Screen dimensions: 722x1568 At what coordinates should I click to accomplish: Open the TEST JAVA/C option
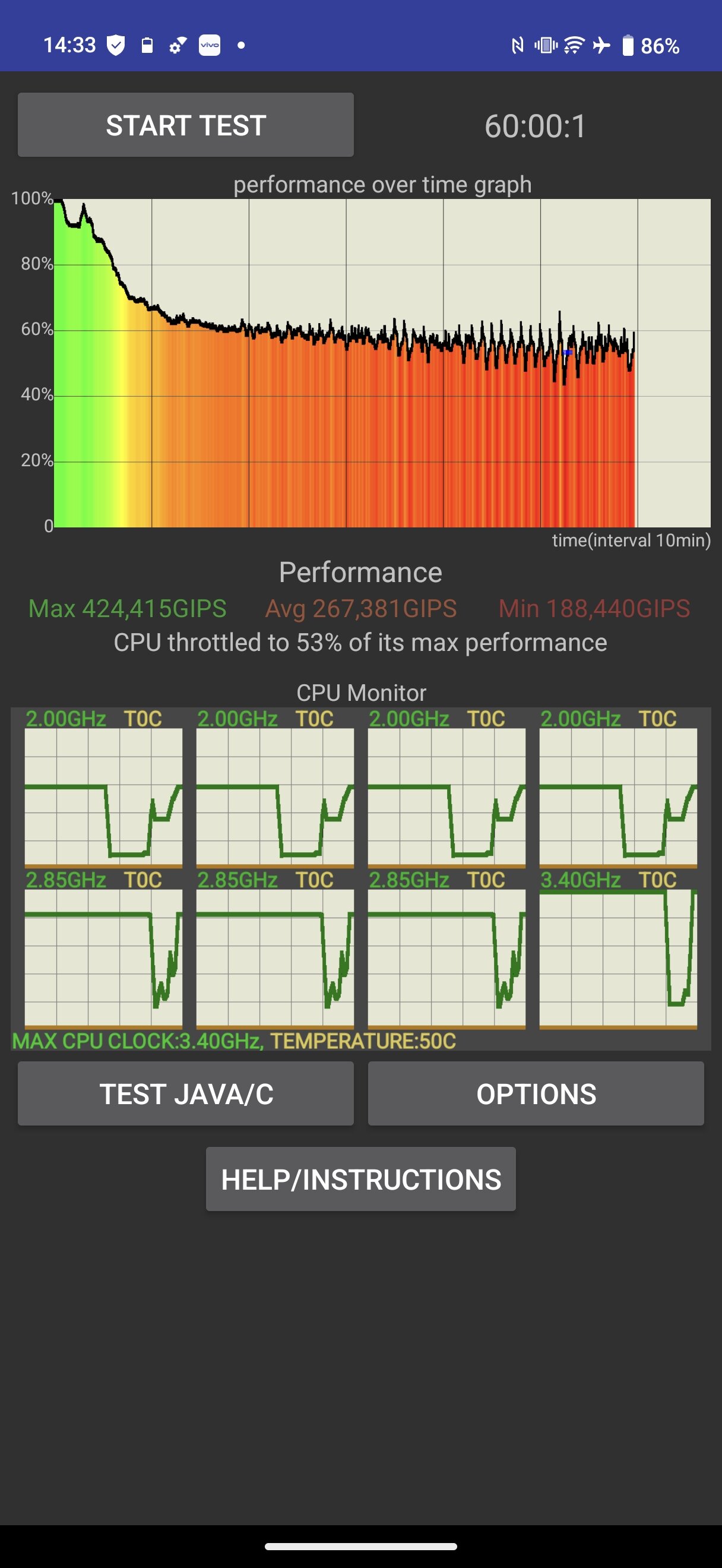pos(185,1093)
